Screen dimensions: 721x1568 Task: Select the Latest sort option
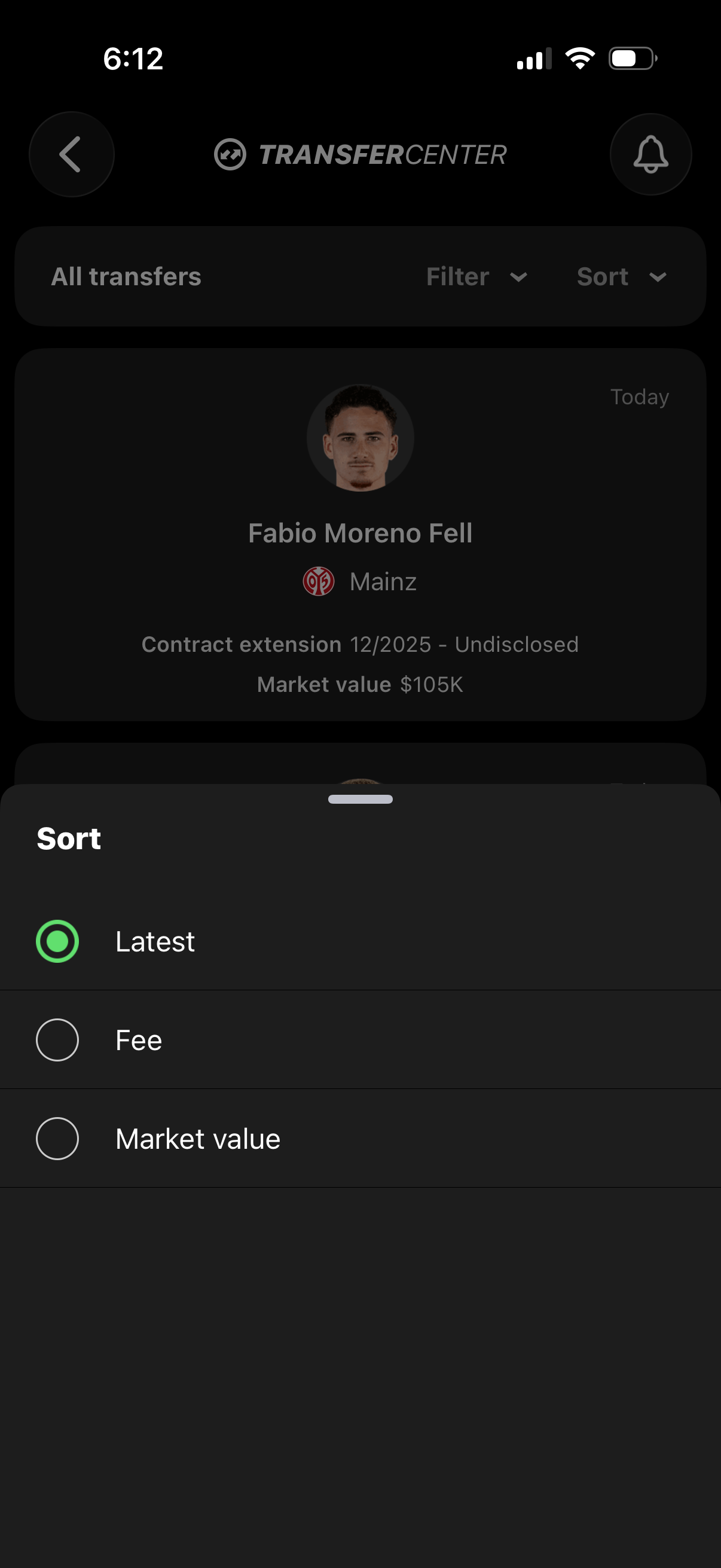click(x=155, y=941)
